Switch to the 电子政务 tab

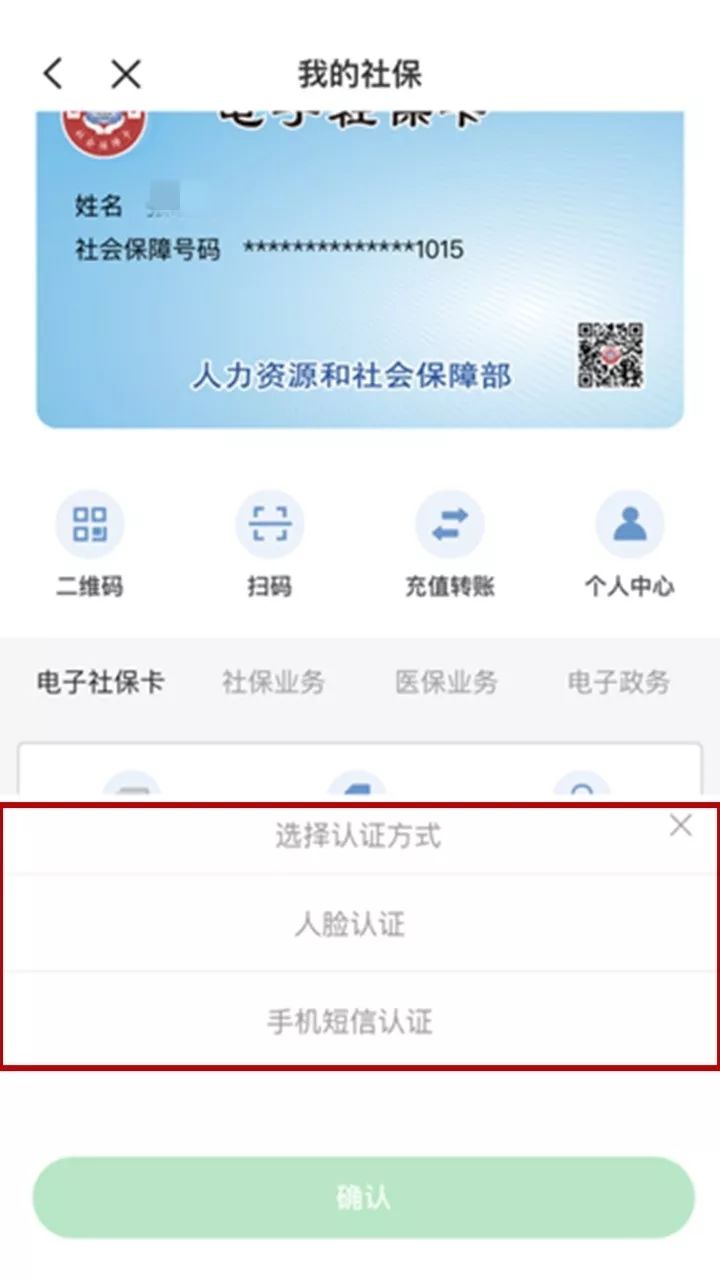tap(619, 683)
